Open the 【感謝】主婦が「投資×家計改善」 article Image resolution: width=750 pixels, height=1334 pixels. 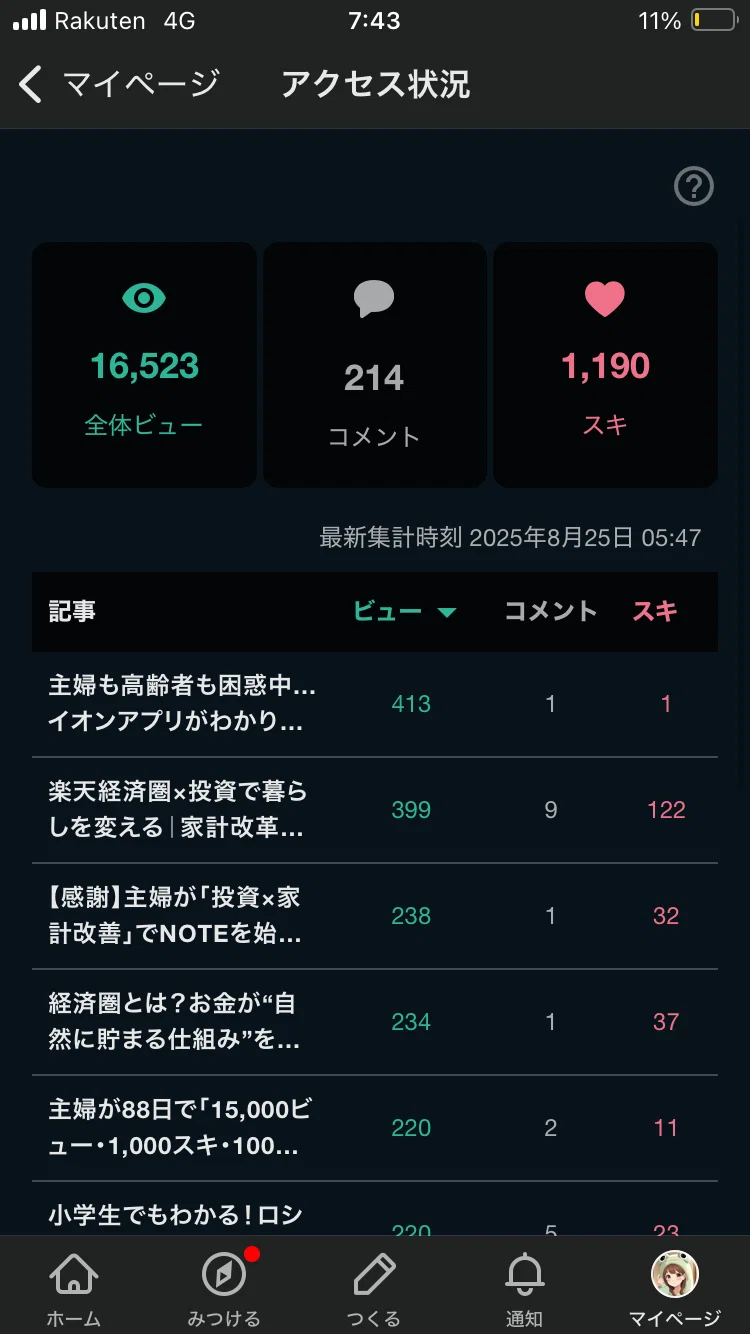375,916
